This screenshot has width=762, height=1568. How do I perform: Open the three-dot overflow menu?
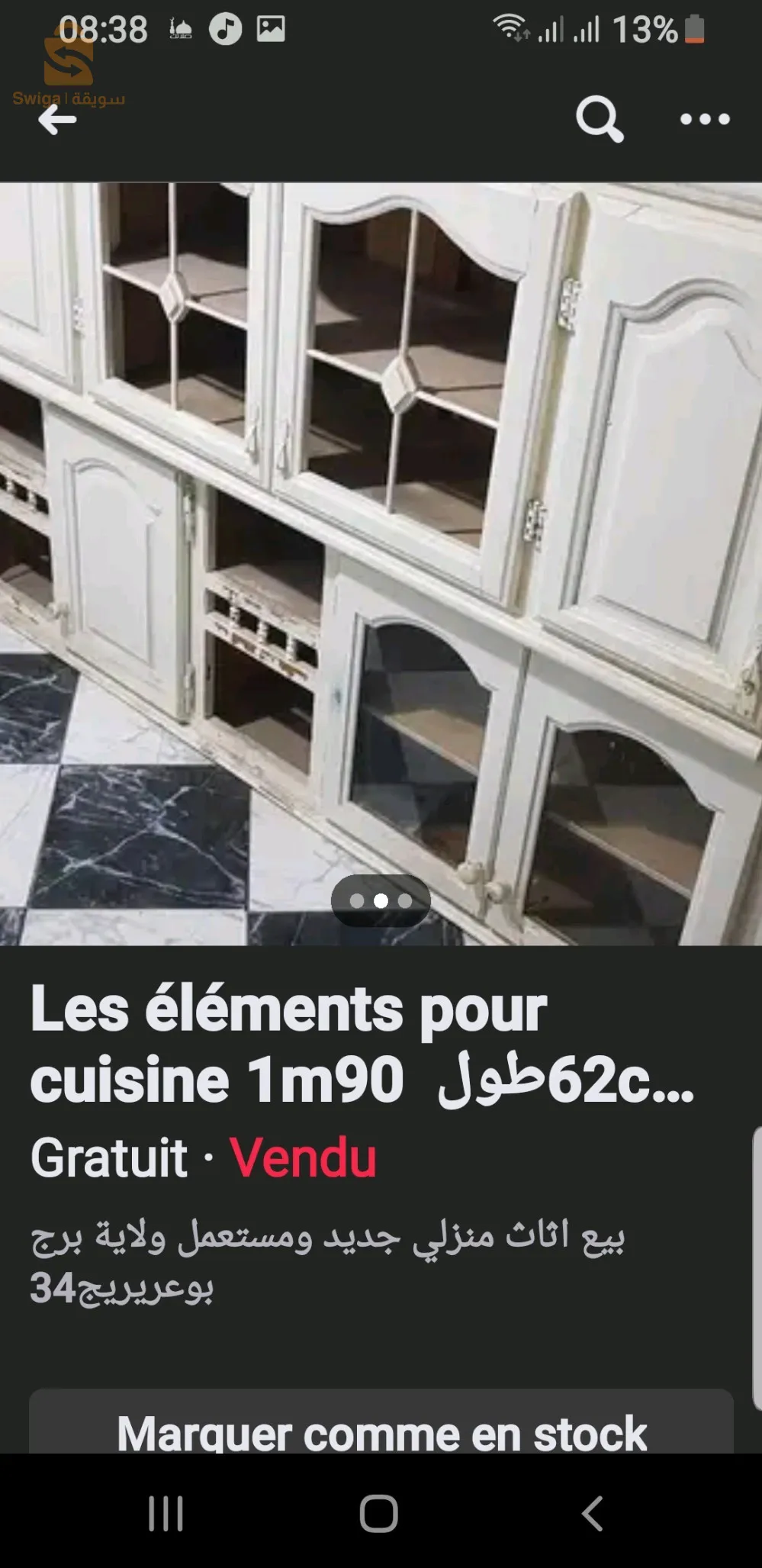point(705,119)
